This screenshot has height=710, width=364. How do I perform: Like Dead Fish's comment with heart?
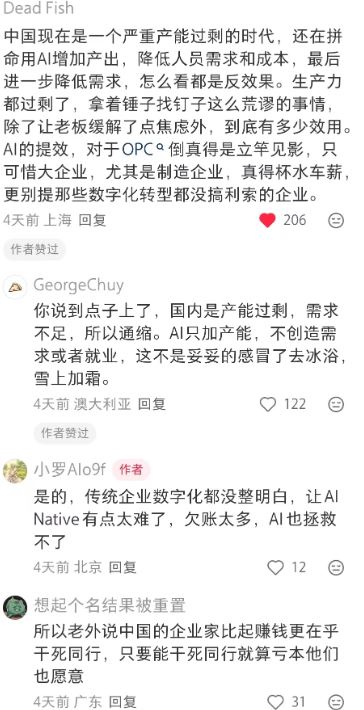268,221
